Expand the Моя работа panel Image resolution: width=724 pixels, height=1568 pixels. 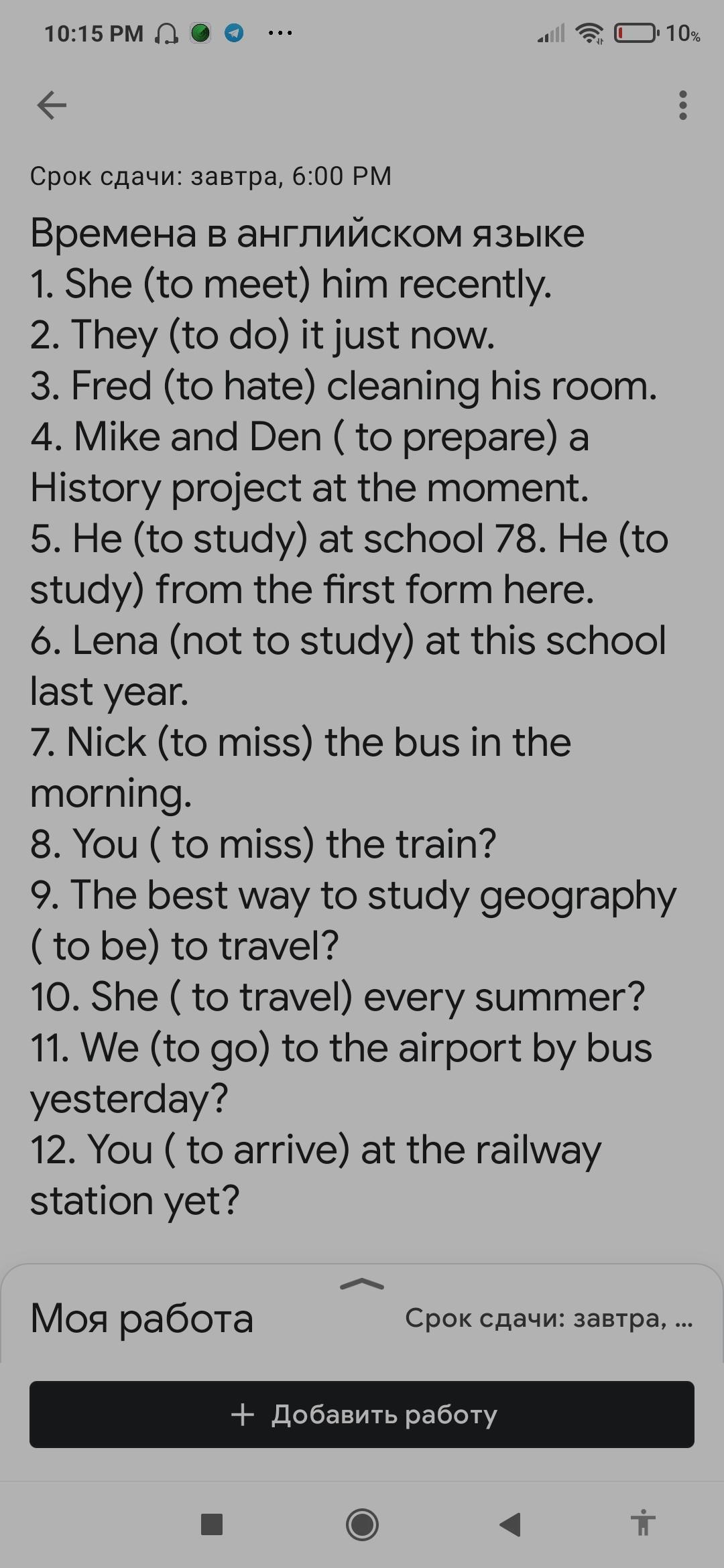click(362, 1285)
